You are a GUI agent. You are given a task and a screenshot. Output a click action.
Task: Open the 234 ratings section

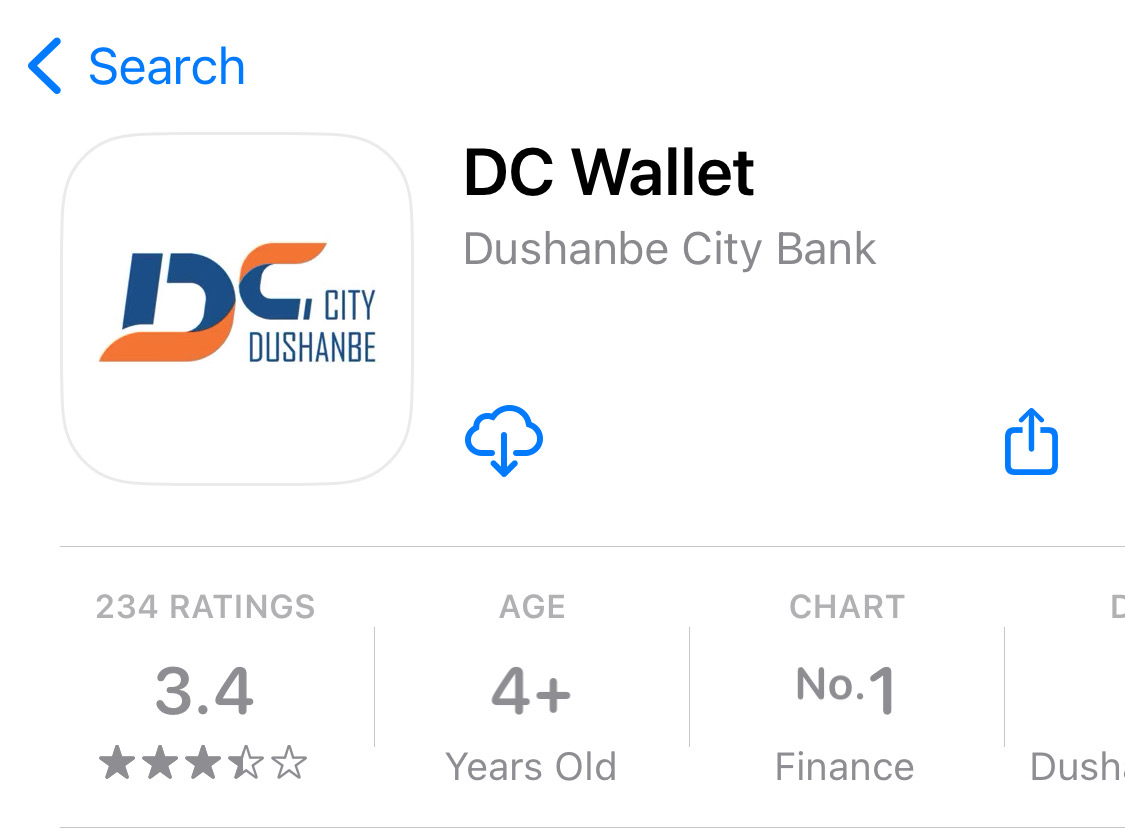(205, 690)
